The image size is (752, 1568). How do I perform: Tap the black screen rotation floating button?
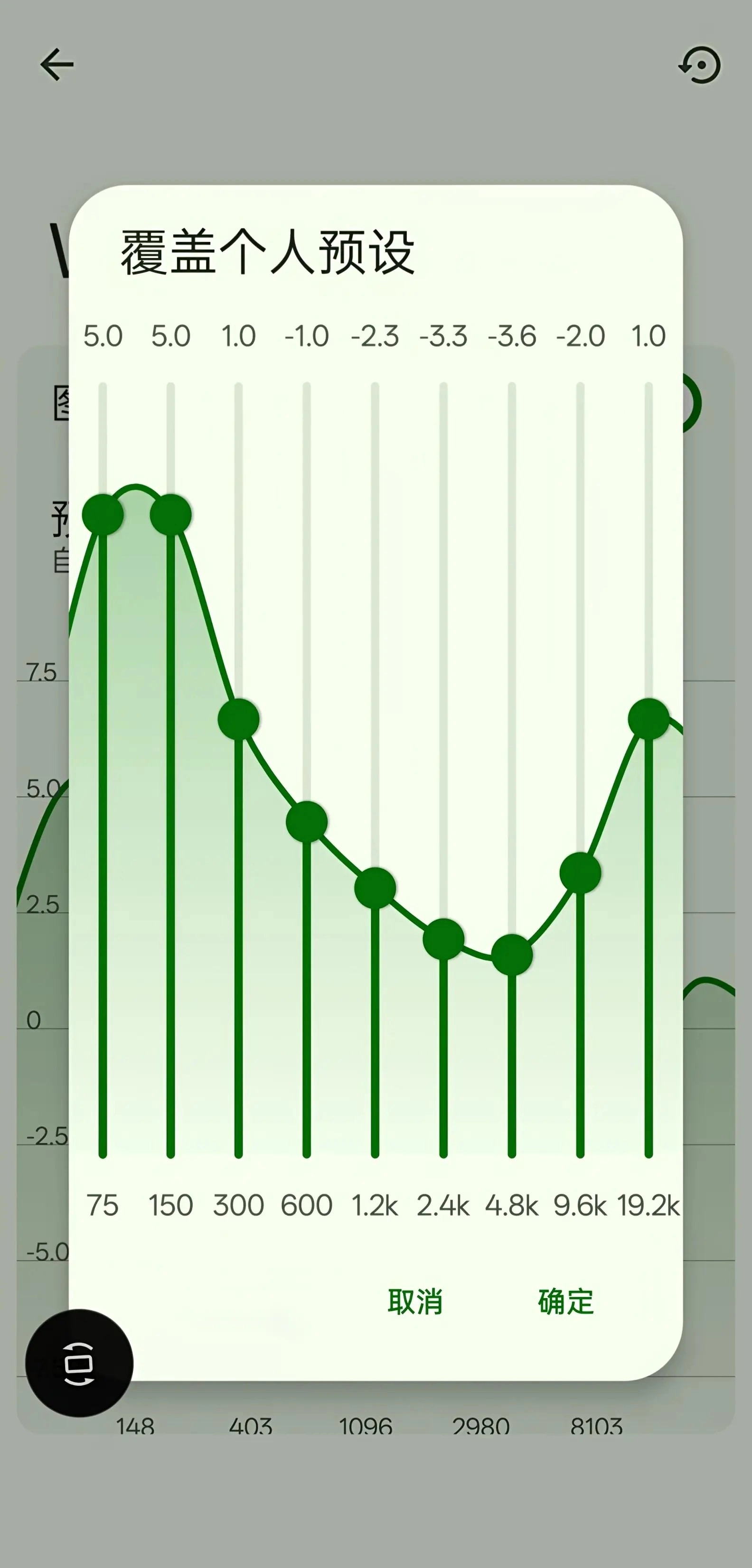point(79,1363)
